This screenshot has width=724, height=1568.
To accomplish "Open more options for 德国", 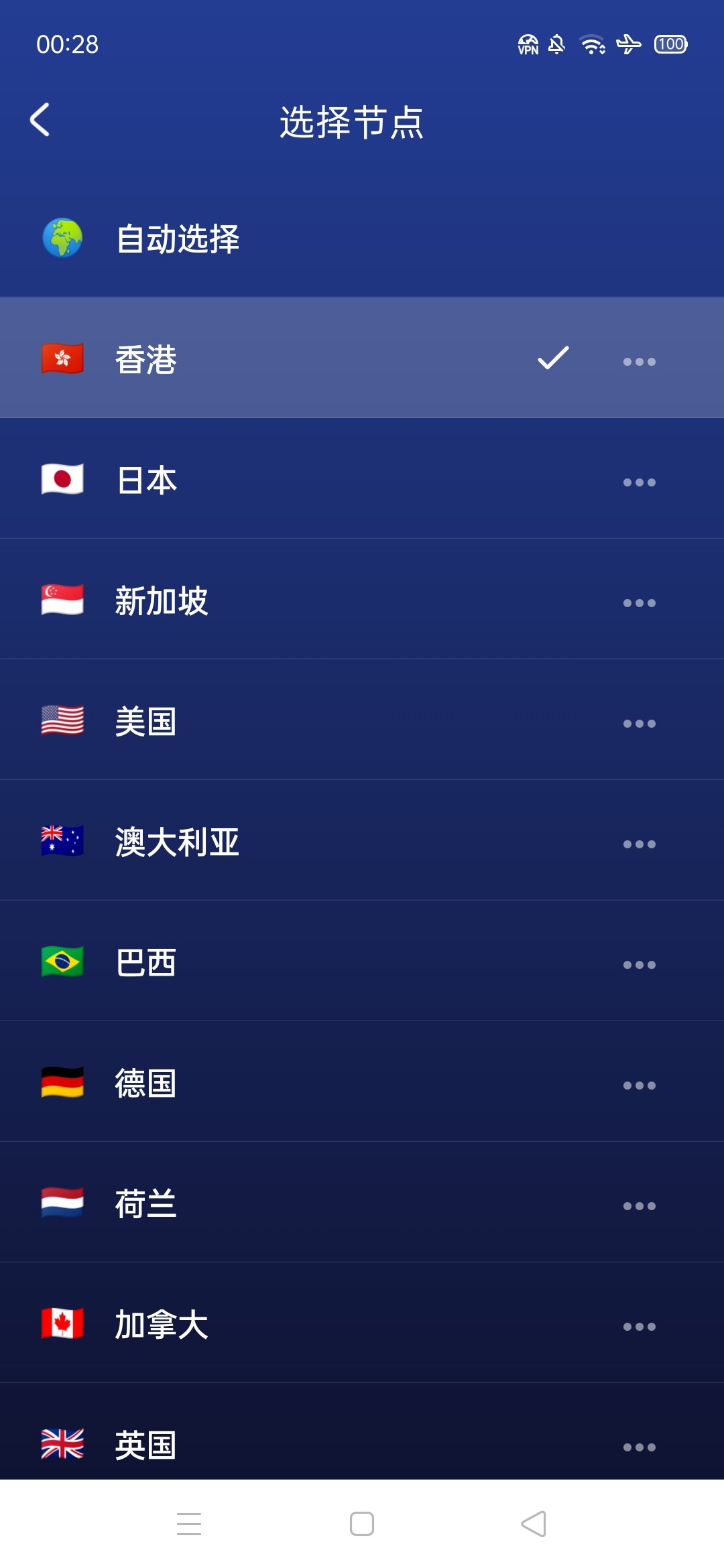I will [639, 1086].
